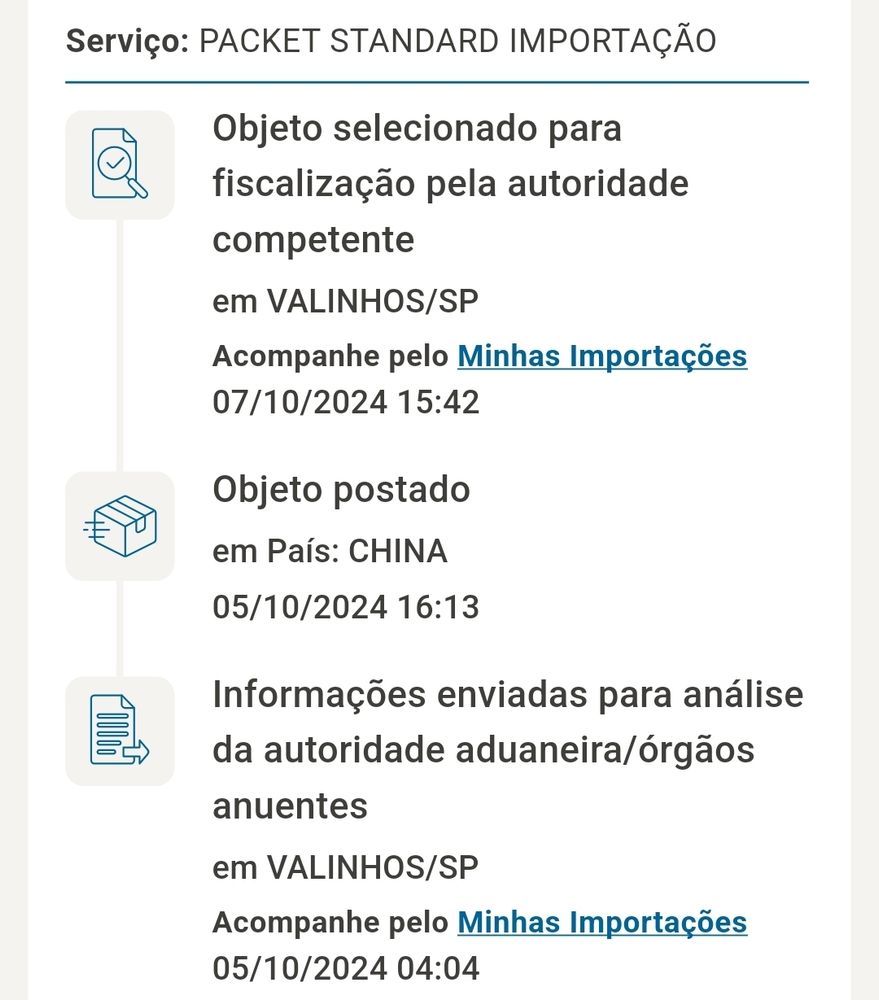The image size is (879, 1000).
Task: Open Minhas Importações link under fiscalização event
Action: 602,357
